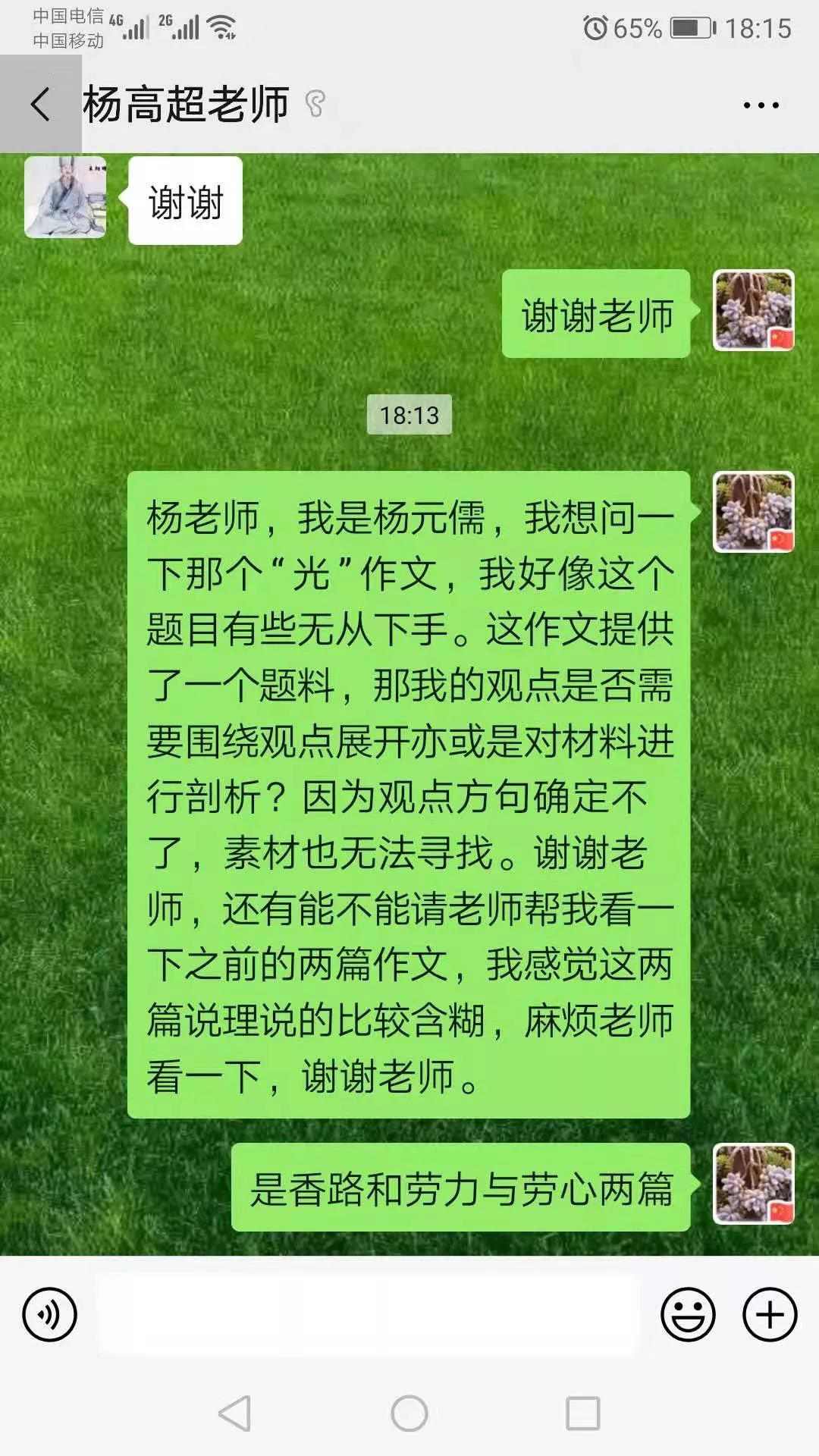The height and width of the screenshot is (1456, 819).
Task: Go back from the chat with 杨高超老师
Action: (x=40, y=104)
